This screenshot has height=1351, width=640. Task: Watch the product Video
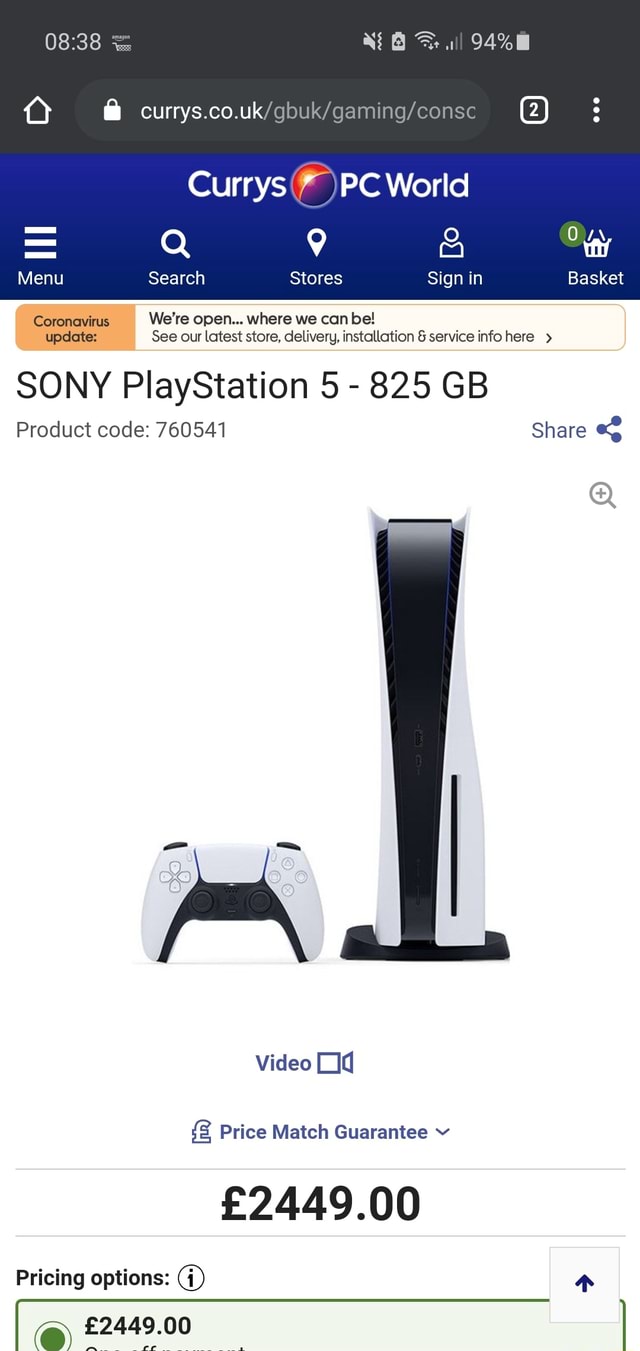(x=304, y=1063)
